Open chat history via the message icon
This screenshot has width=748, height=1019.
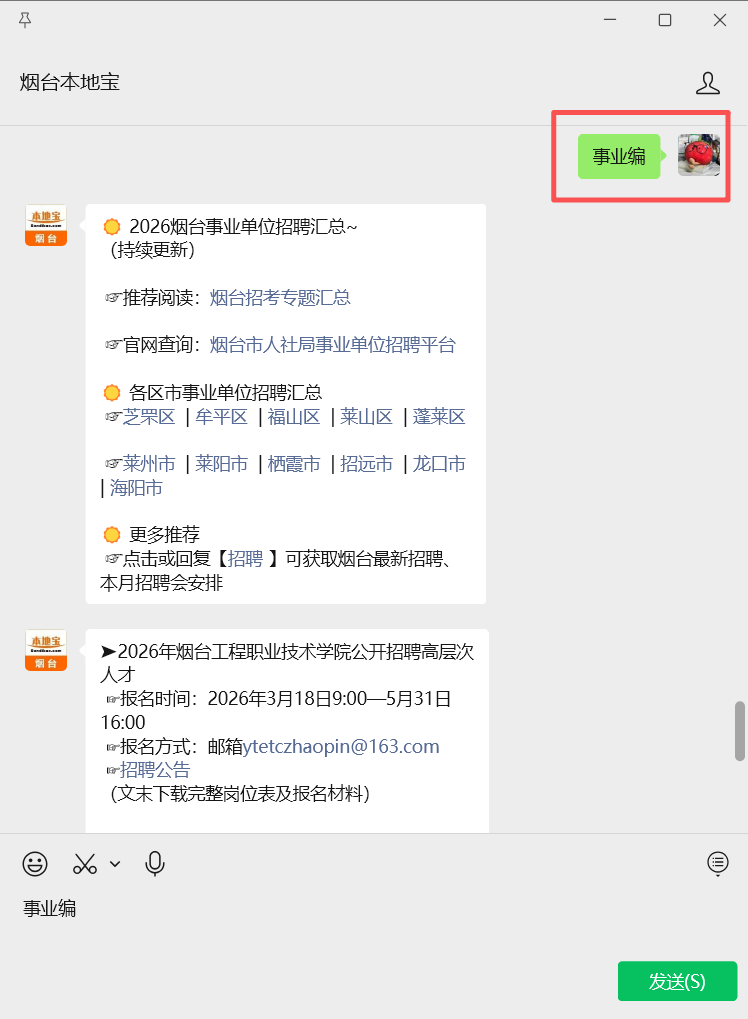718,863
